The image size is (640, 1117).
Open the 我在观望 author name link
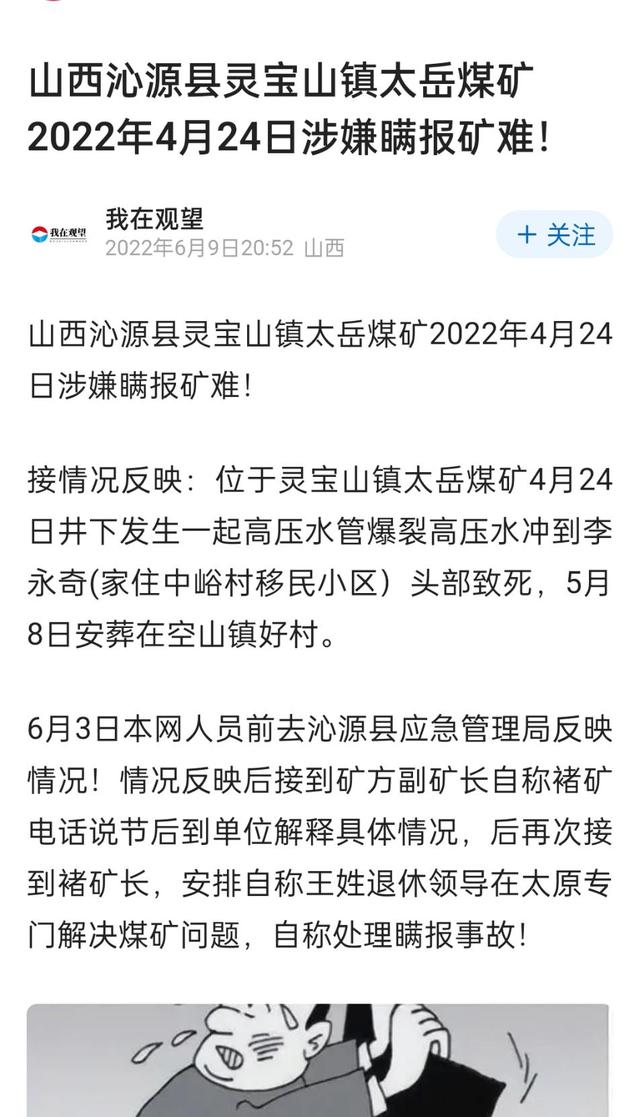155,219
